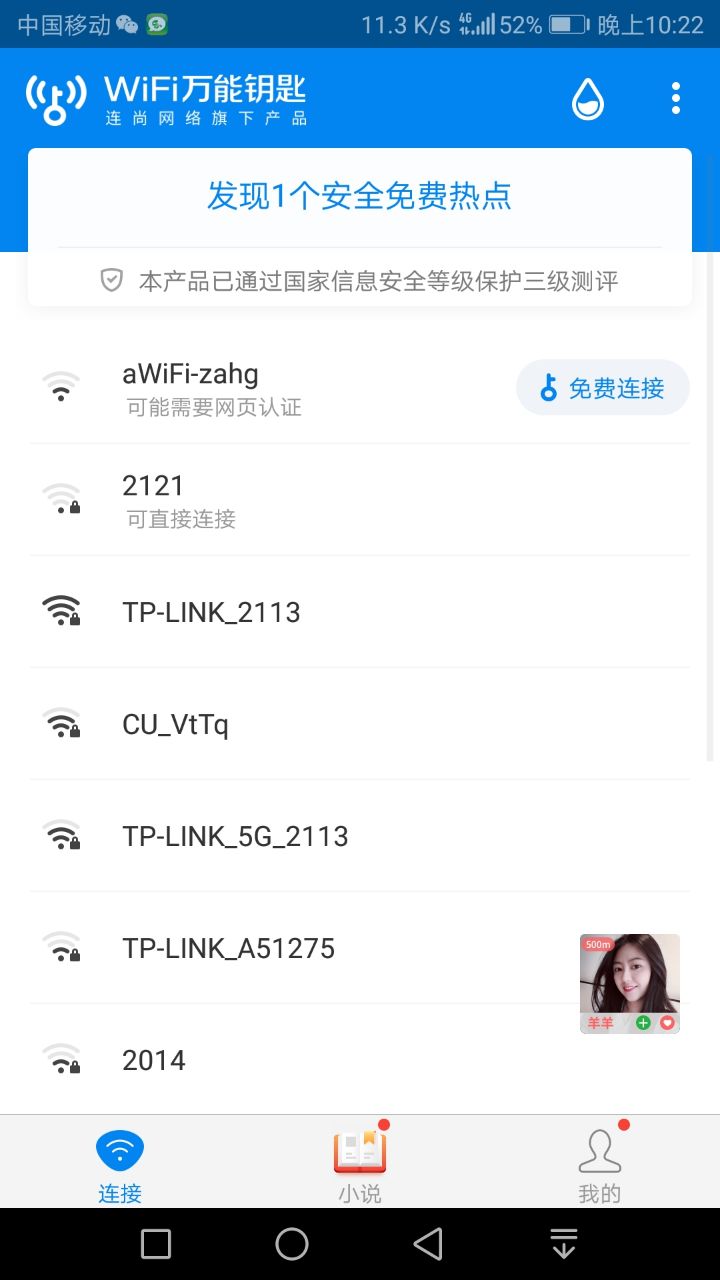
Task: Select the TP-LINK_5G_2113 network
Action: [x=300, y=836]
